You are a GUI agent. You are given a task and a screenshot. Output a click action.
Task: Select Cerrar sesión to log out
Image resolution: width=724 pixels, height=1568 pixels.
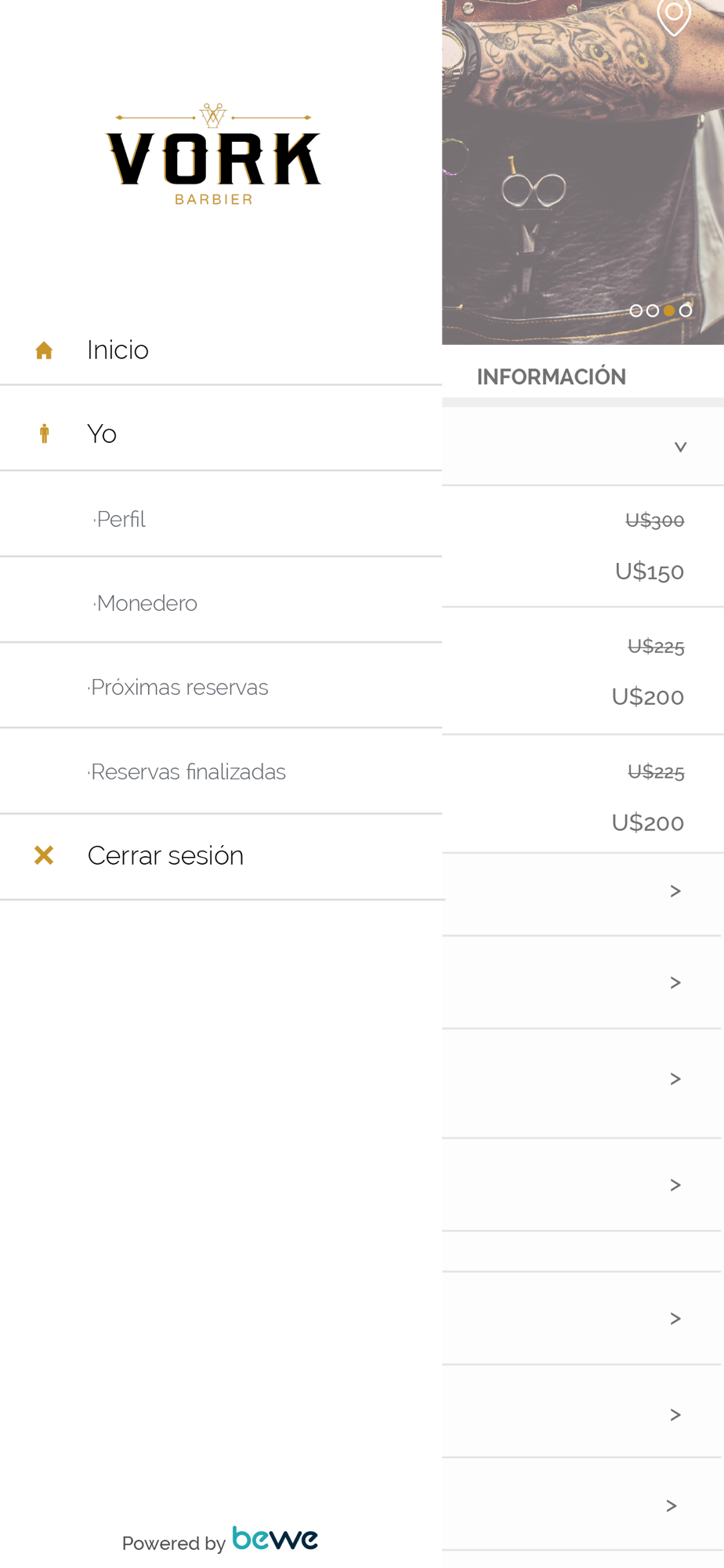click(x=221, y=855)
